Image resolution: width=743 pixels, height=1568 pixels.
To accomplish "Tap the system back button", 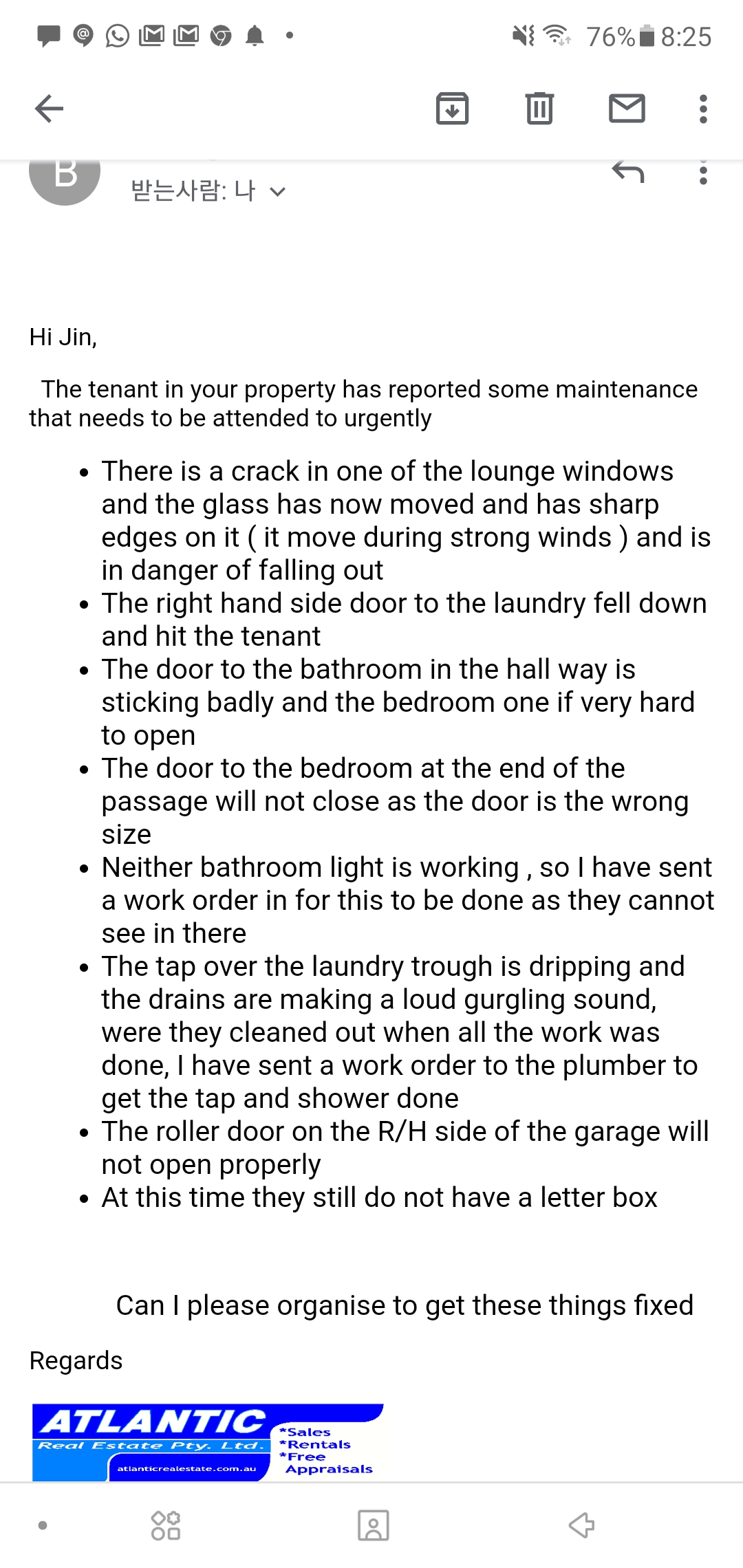I will pyautogui.click(x=581, y=1525).
